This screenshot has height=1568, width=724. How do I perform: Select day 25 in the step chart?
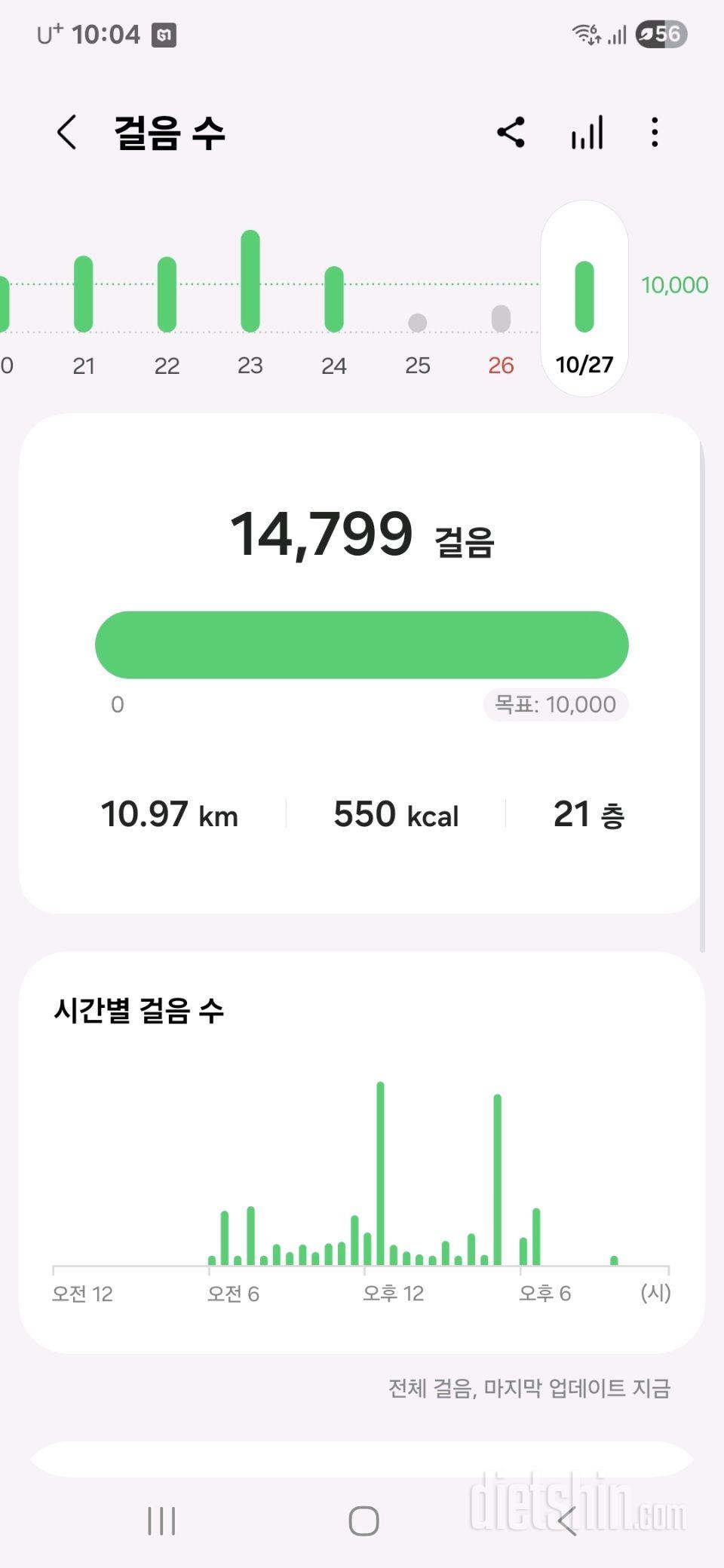point(417,332)
